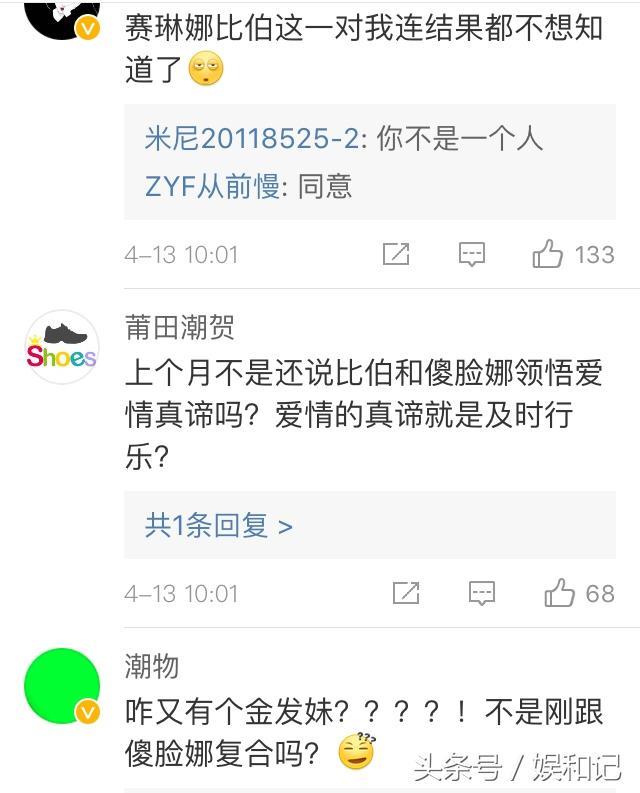Open ZYF从前慢's profile link

pos(212,186)
